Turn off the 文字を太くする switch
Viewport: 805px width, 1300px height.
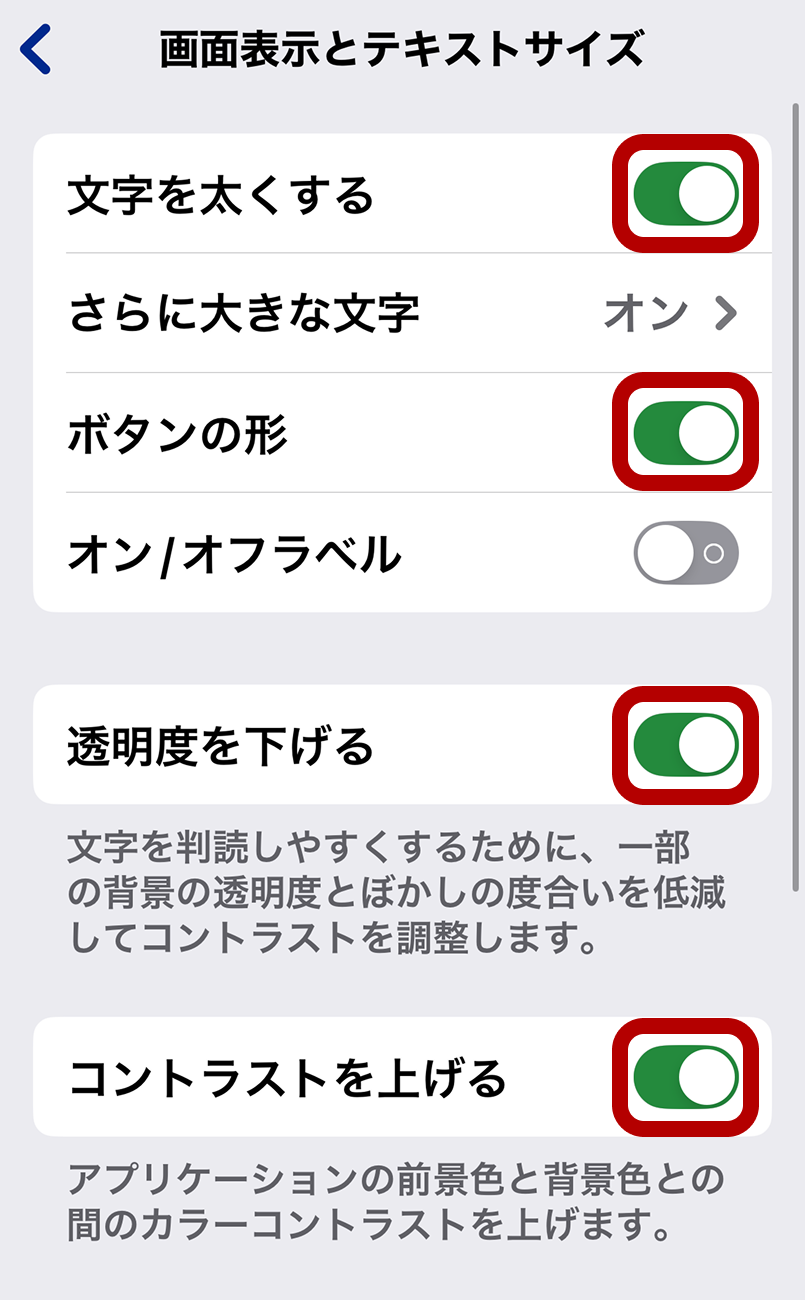click(686, 193)
